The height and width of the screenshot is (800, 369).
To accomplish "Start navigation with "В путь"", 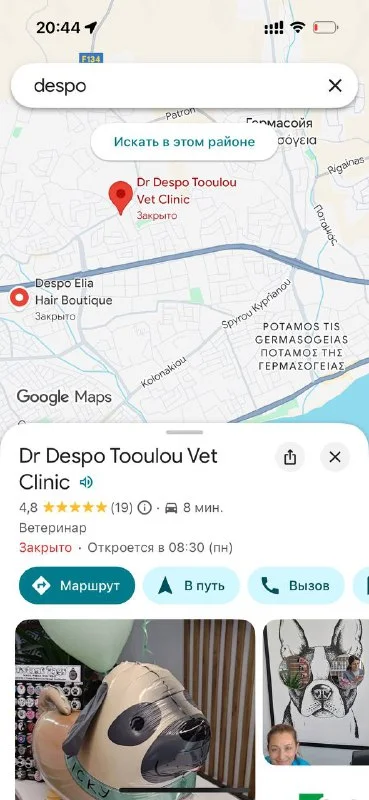I will pyautogui.click(x=191, y=585).
